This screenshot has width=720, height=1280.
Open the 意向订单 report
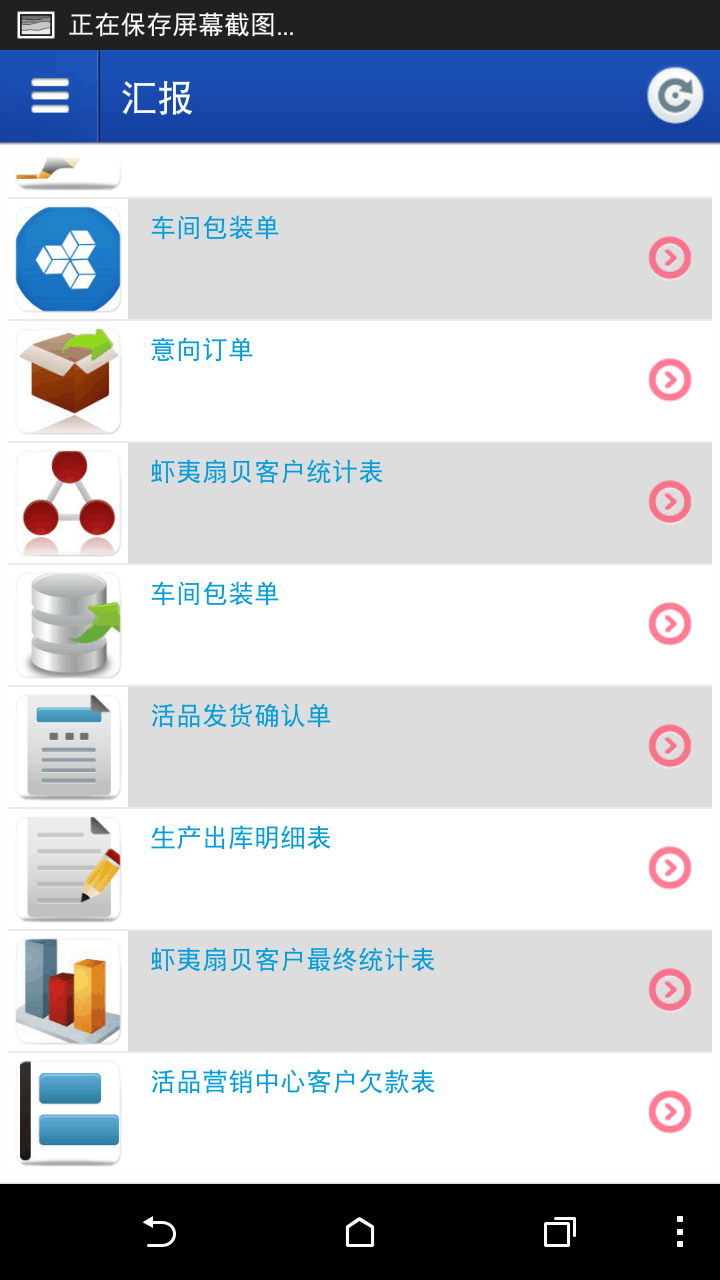point(360,381)
